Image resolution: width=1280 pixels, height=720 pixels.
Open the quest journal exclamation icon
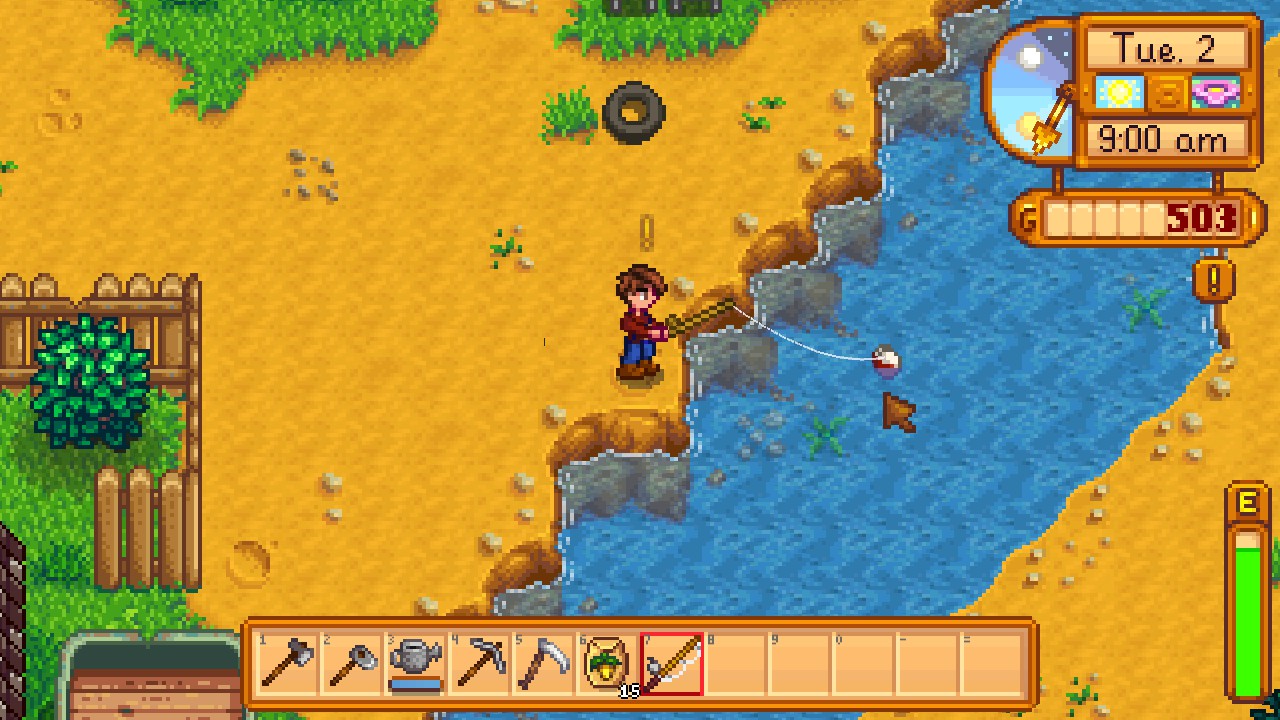point(1214,280)
